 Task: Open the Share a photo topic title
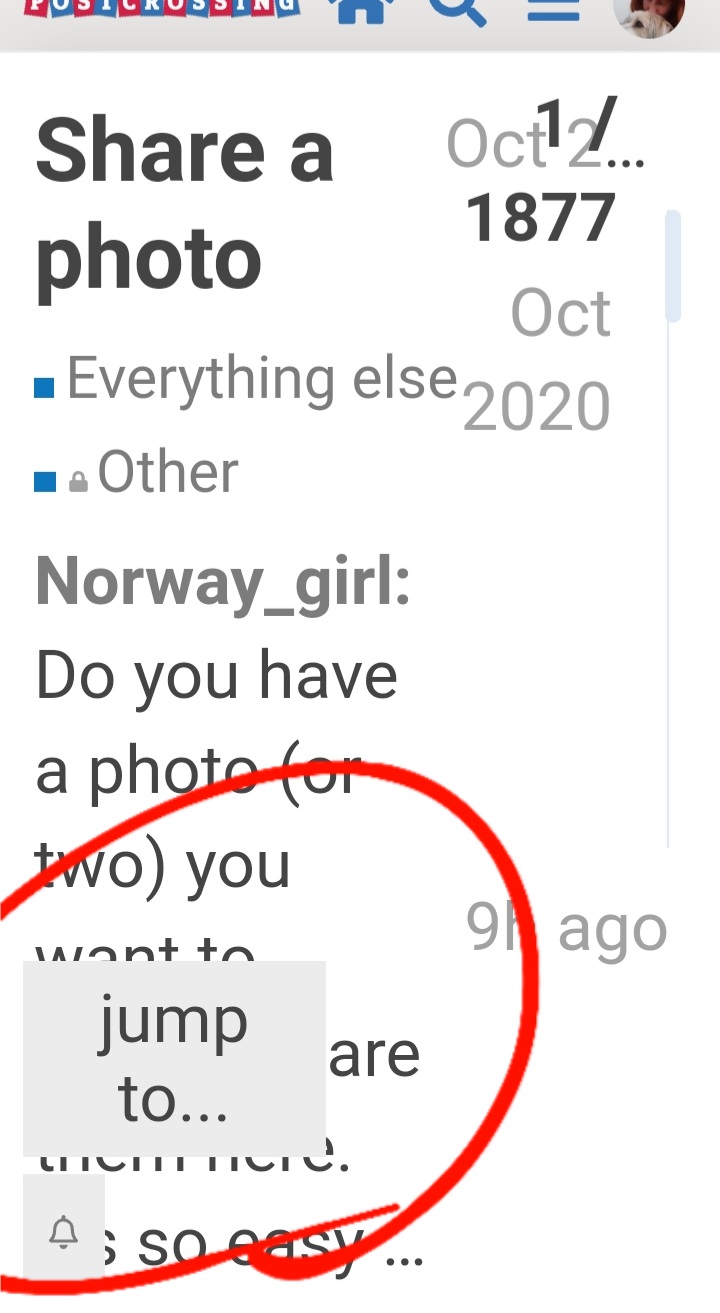[185, 204]
